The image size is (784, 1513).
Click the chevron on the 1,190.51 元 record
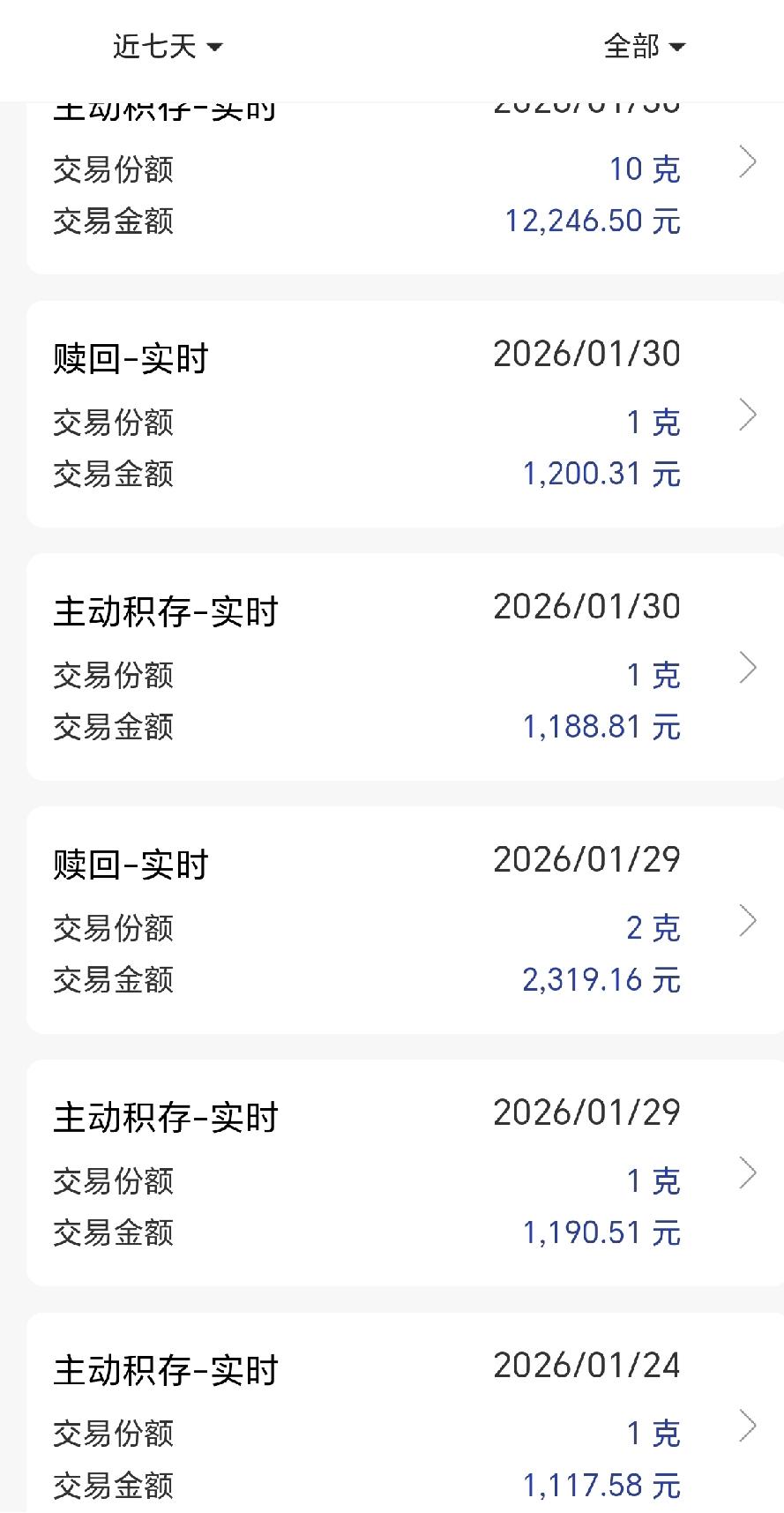click(750, 1173)
